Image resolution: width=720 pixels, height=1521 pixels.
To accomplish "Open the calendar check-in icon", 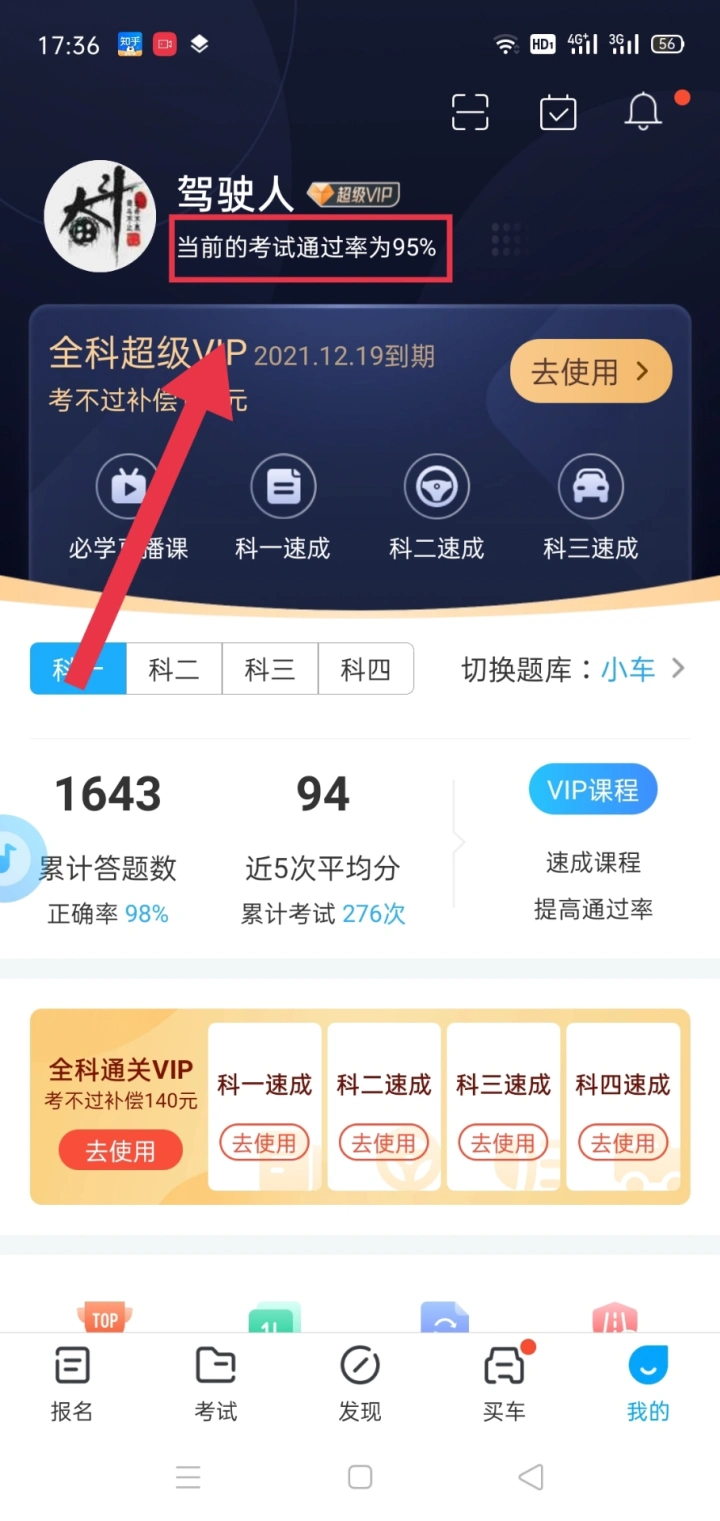I will click(x=558, y=112).
